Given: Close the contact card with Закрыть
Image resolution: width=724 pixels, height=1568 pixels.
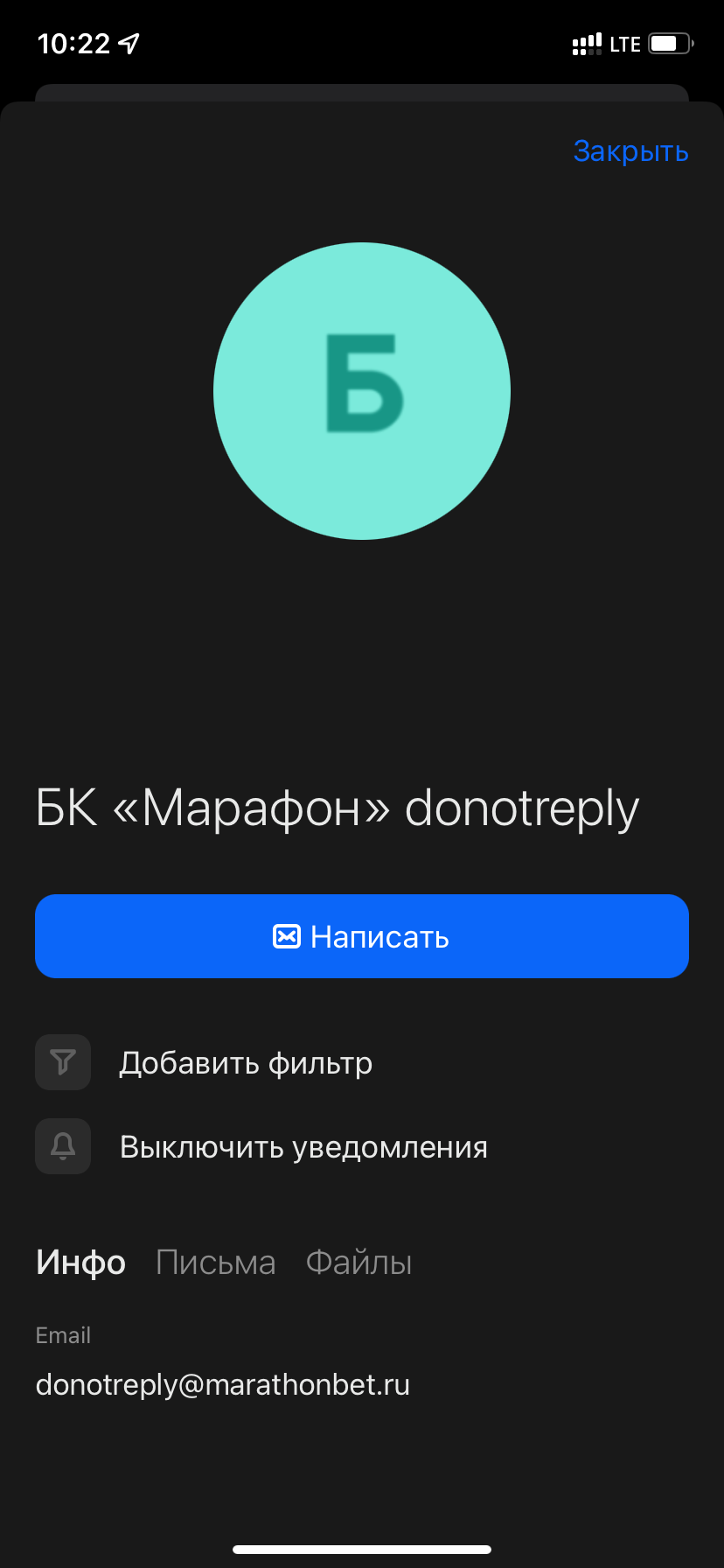Looking at the screenshot, I should click(x=630, y=151).
